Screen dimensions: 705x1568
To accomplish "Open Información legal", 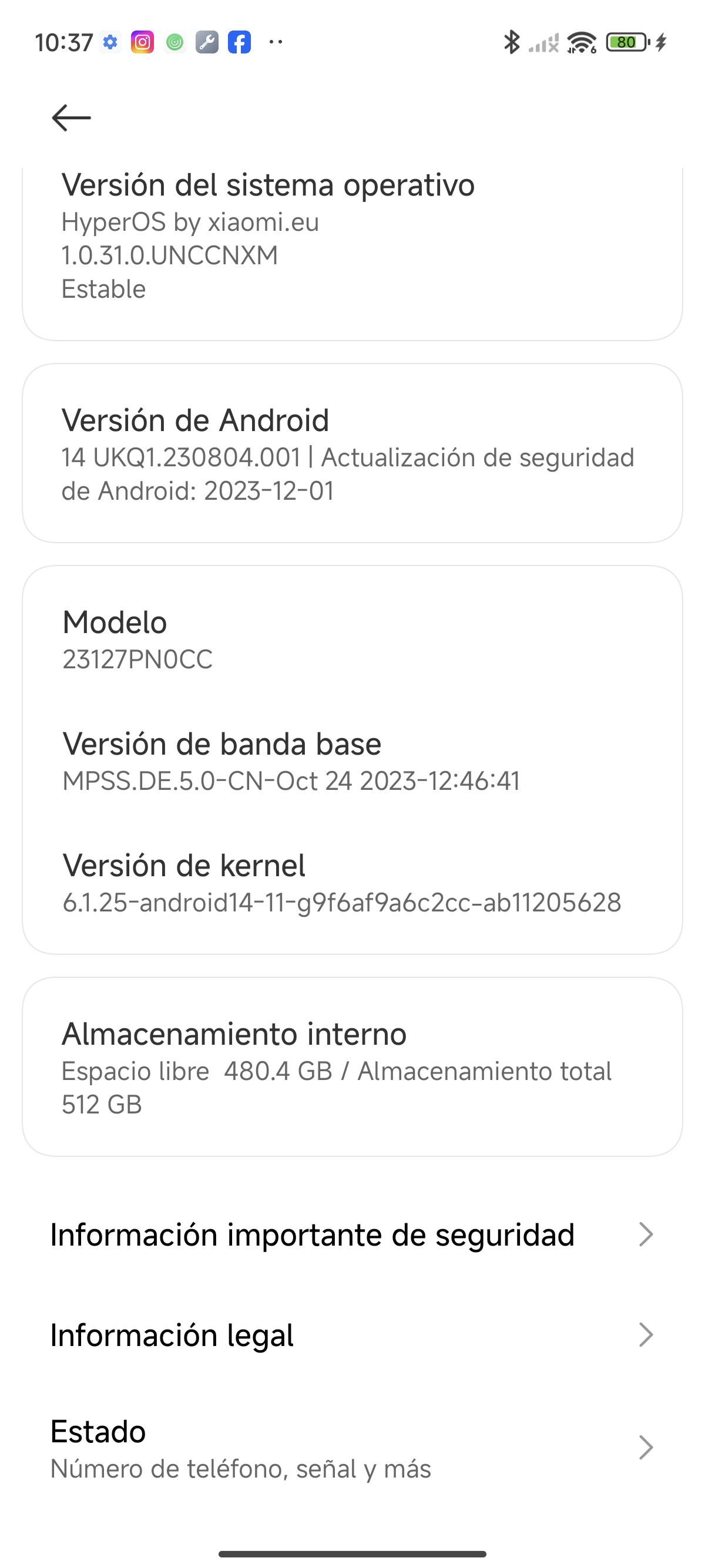I will (x=352, y=1335).
